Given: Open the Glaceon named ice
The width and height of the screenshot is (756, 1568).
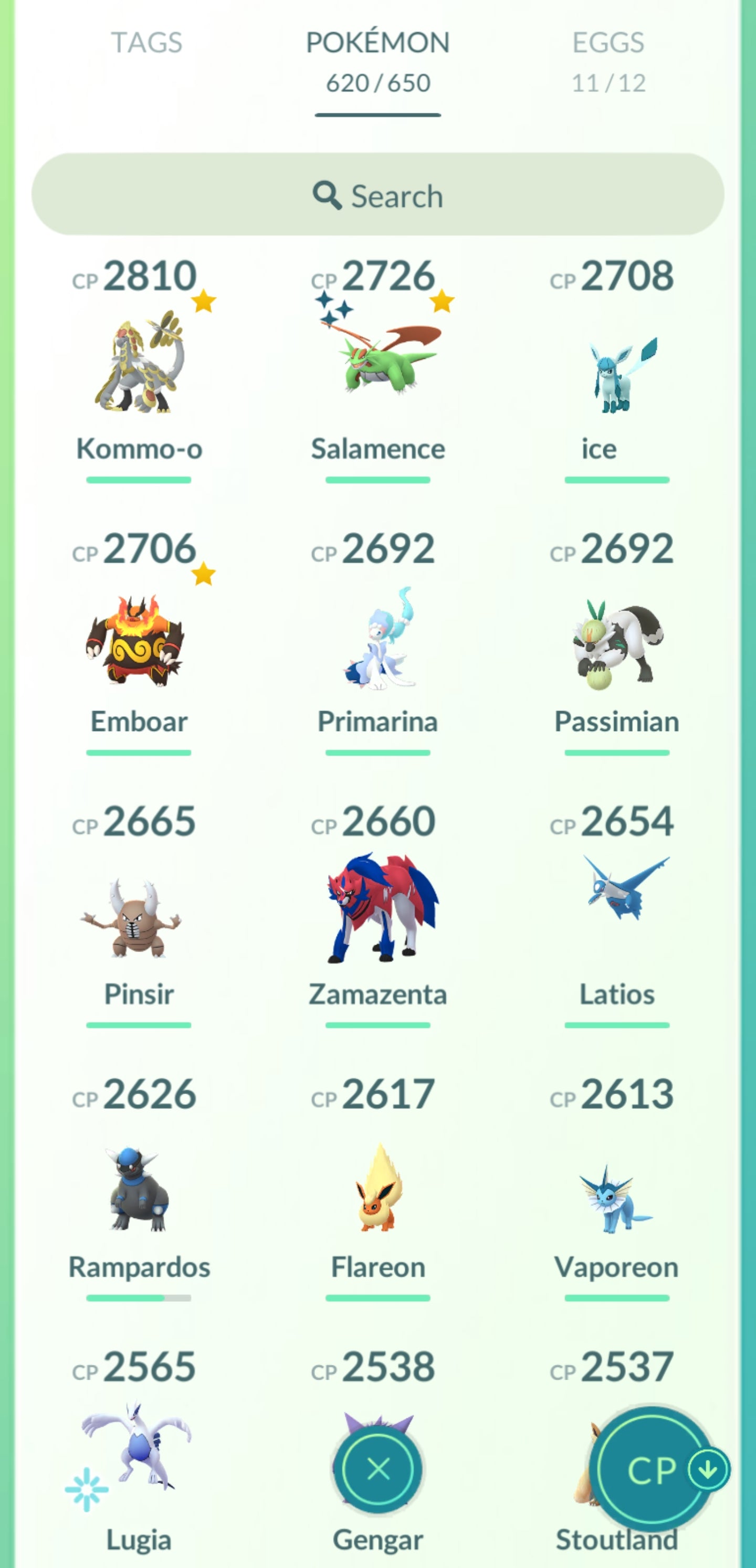Looking at the screenshot, I should [x=616, y=374].
